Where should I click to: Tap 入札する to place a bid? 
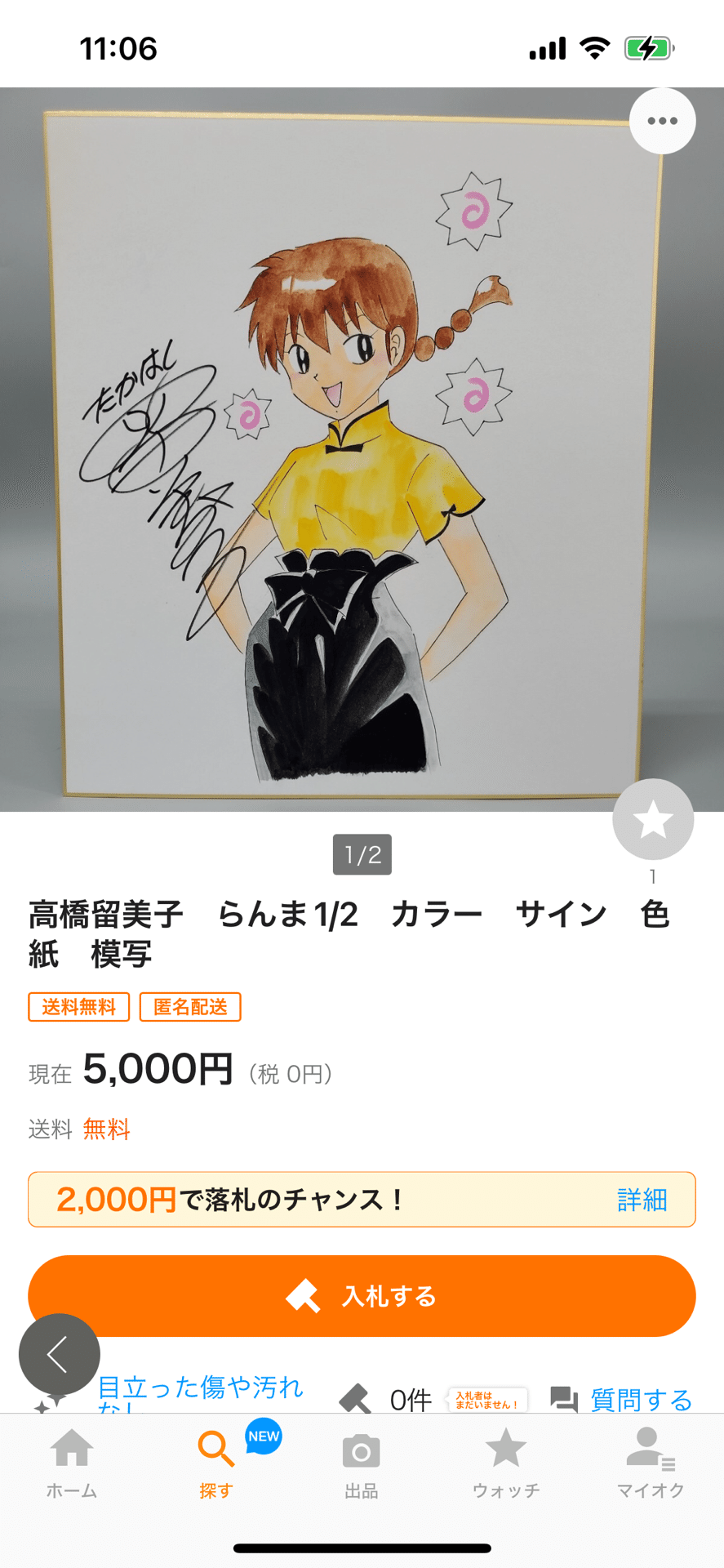[362, 1296]
